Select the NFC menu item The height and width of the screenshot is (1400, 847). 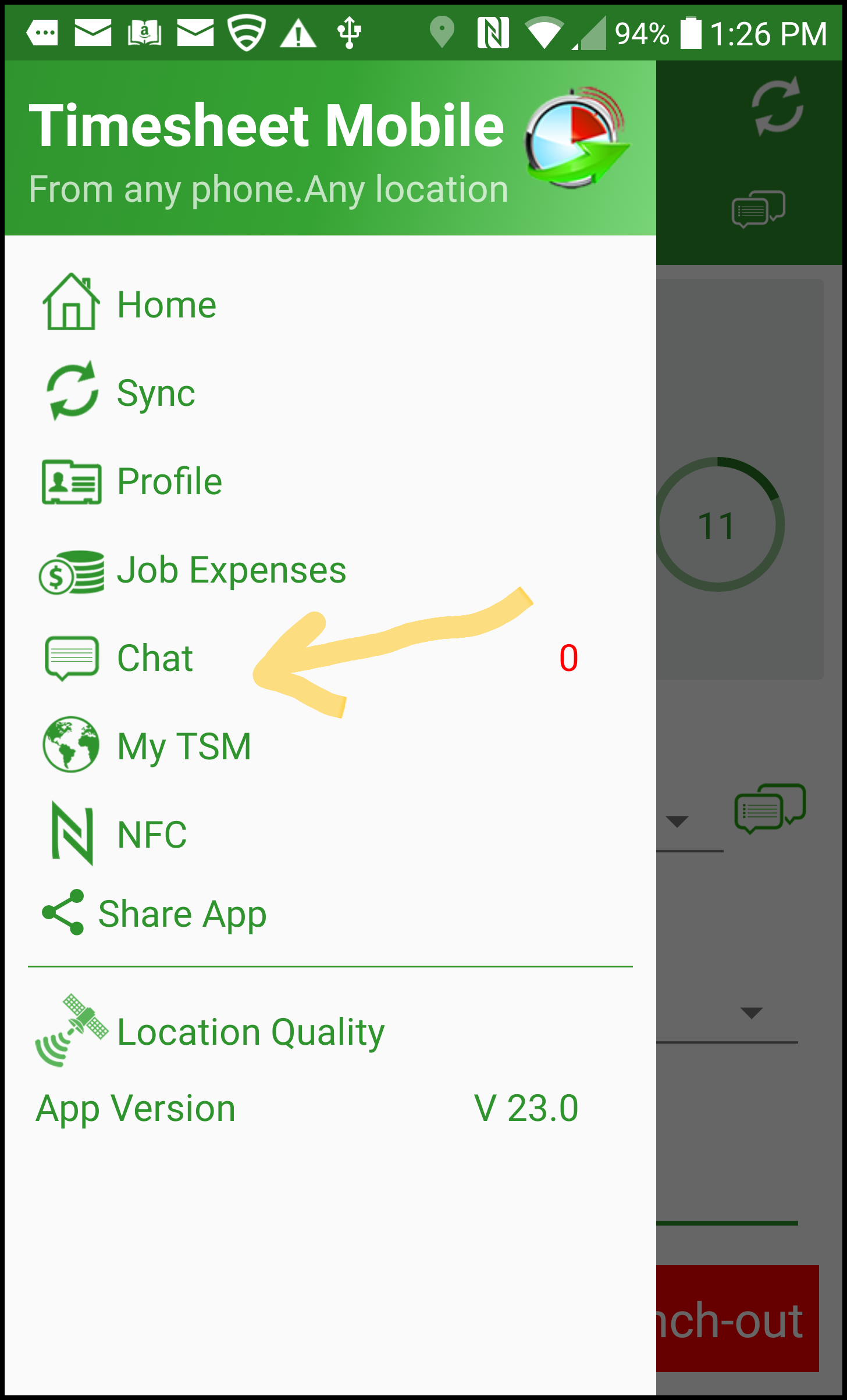coord(330,834)
